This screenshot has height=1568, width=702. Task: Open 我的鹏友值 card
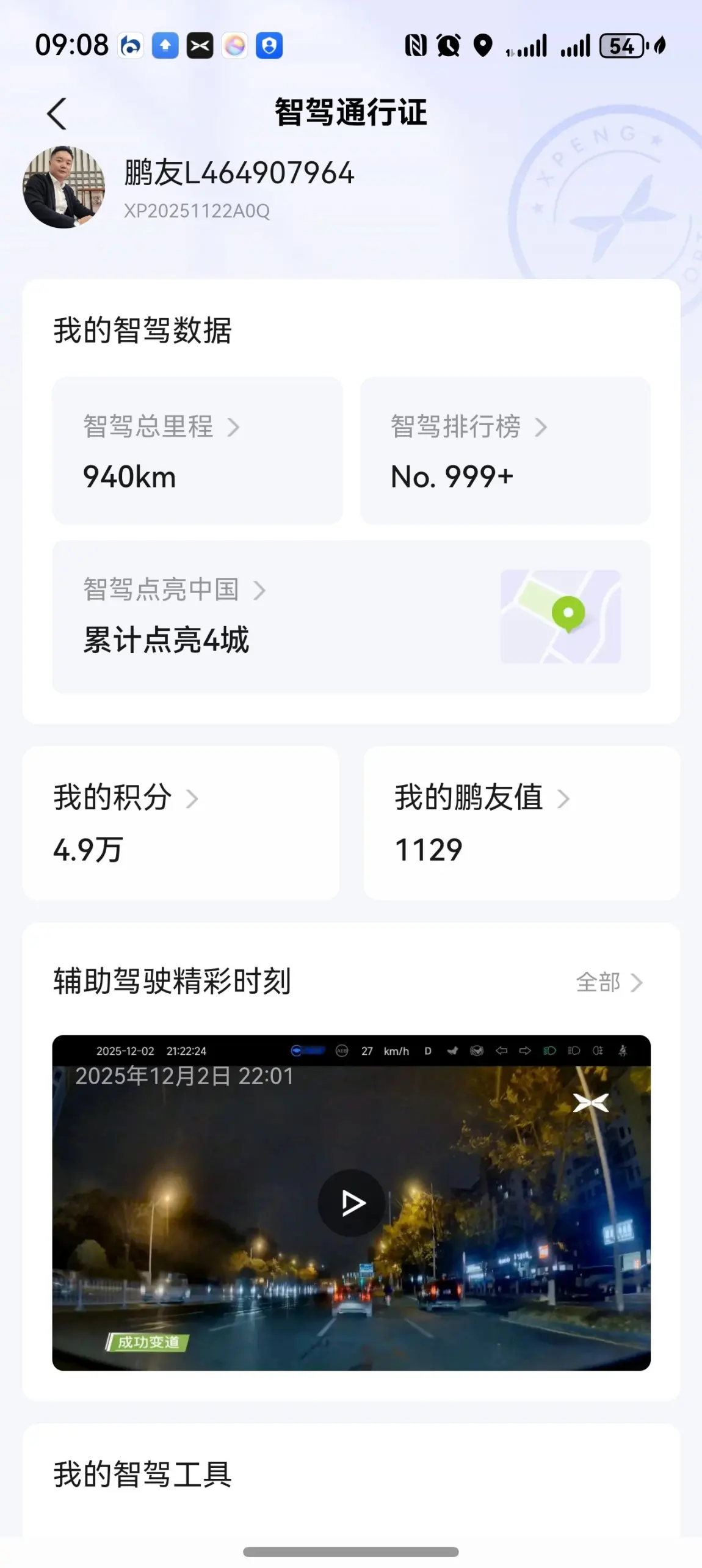coord(521,823)
